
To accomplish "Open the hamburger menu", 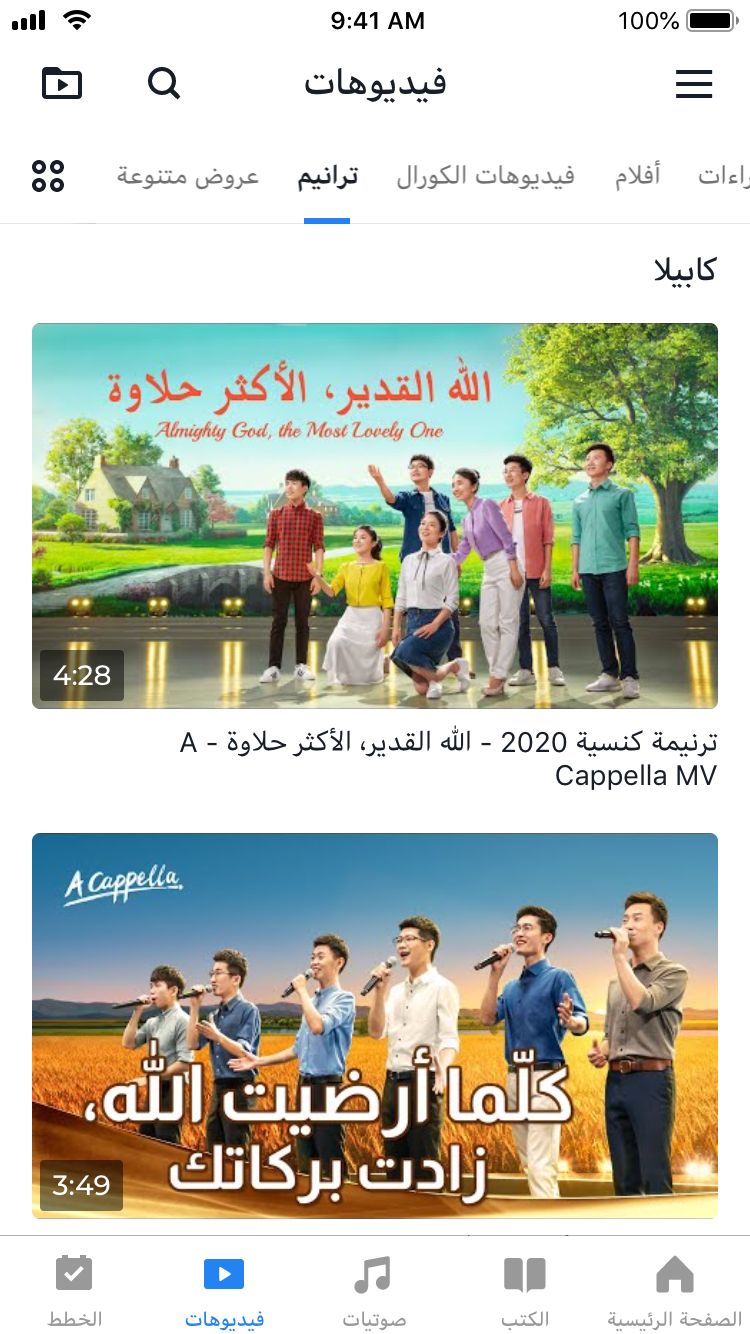I will pos(694,84).
